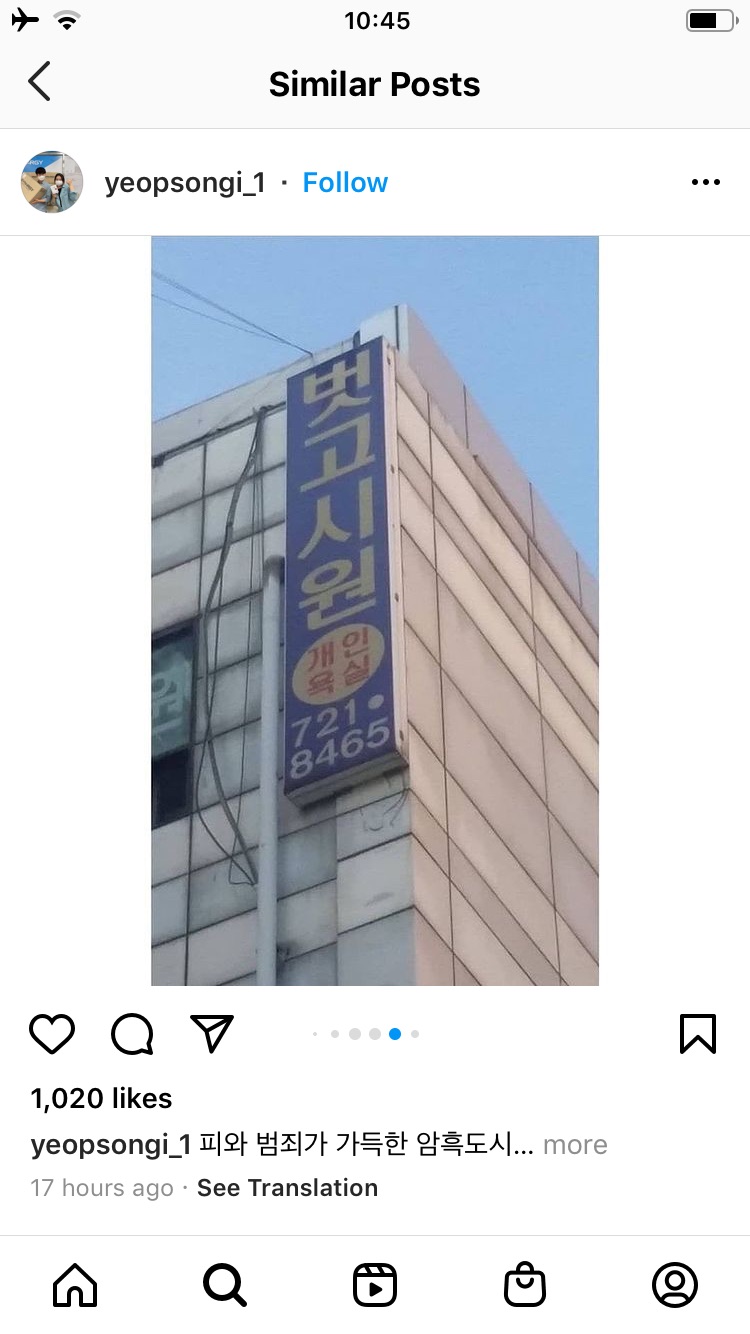This screenshot has height=1334, width=750.
Task: Share the post via paper plane icon
Action: 212,1033
